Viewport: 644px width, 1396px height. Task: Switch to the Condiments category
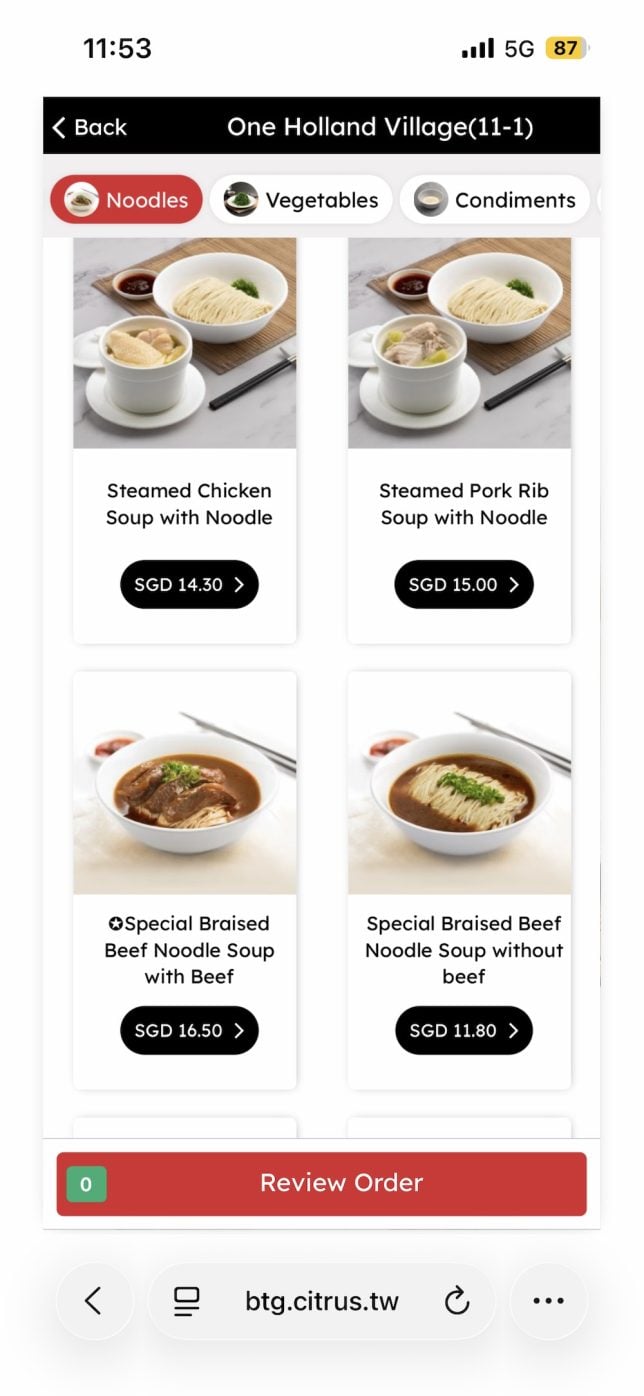click(495, 200)
